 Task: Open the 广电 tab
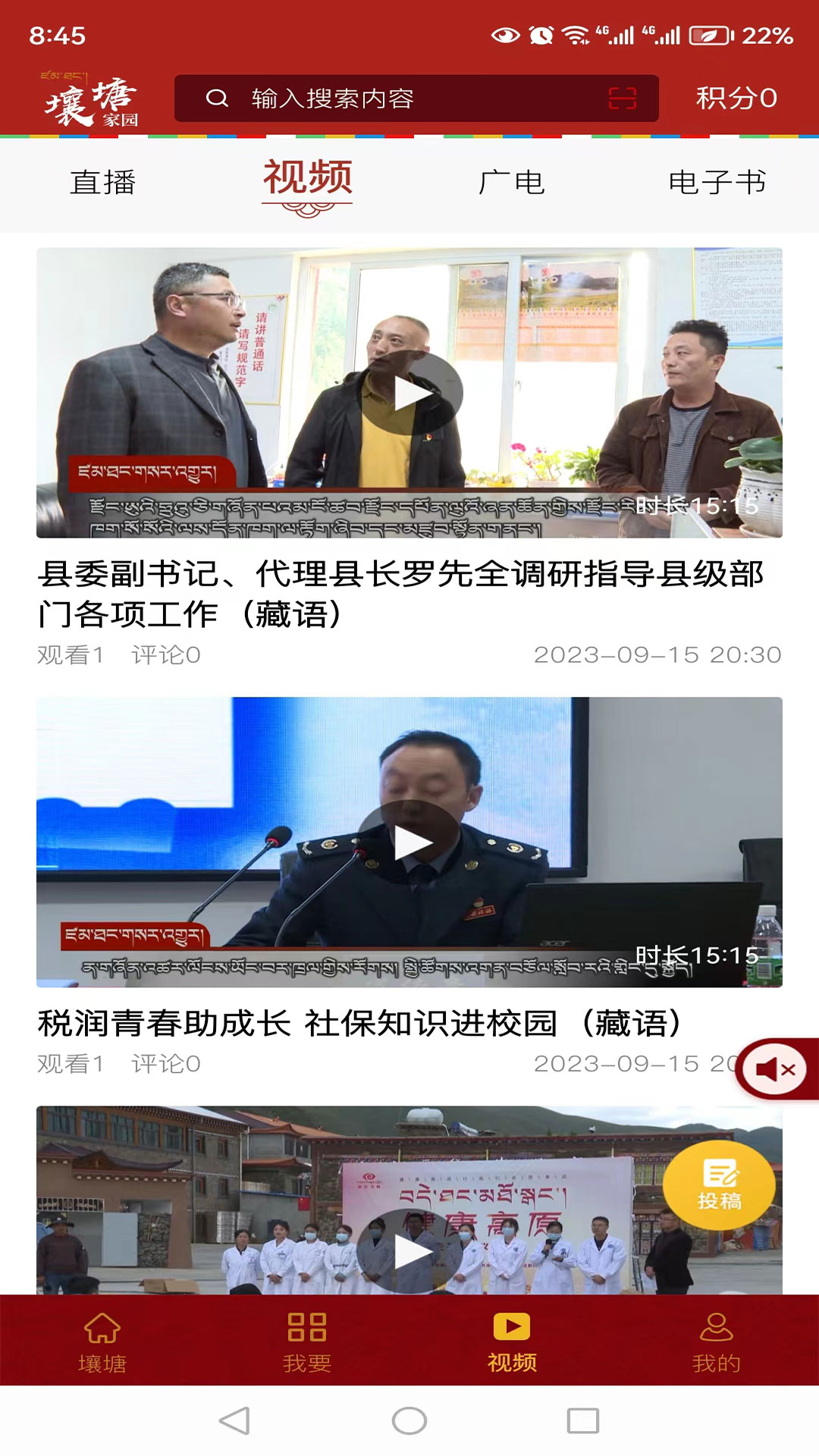512,180
